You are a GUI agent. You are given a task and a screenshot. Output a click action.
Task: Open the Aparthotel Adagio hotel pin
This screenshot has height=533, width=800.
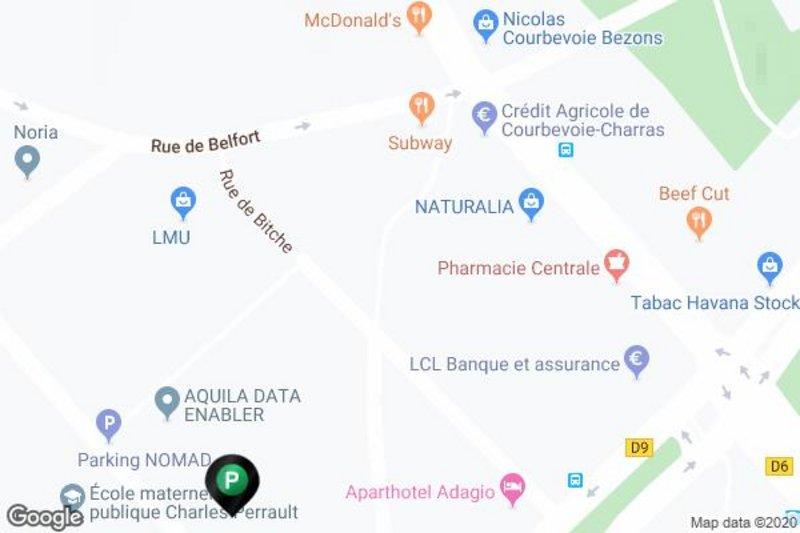click(x=512, y=487)
